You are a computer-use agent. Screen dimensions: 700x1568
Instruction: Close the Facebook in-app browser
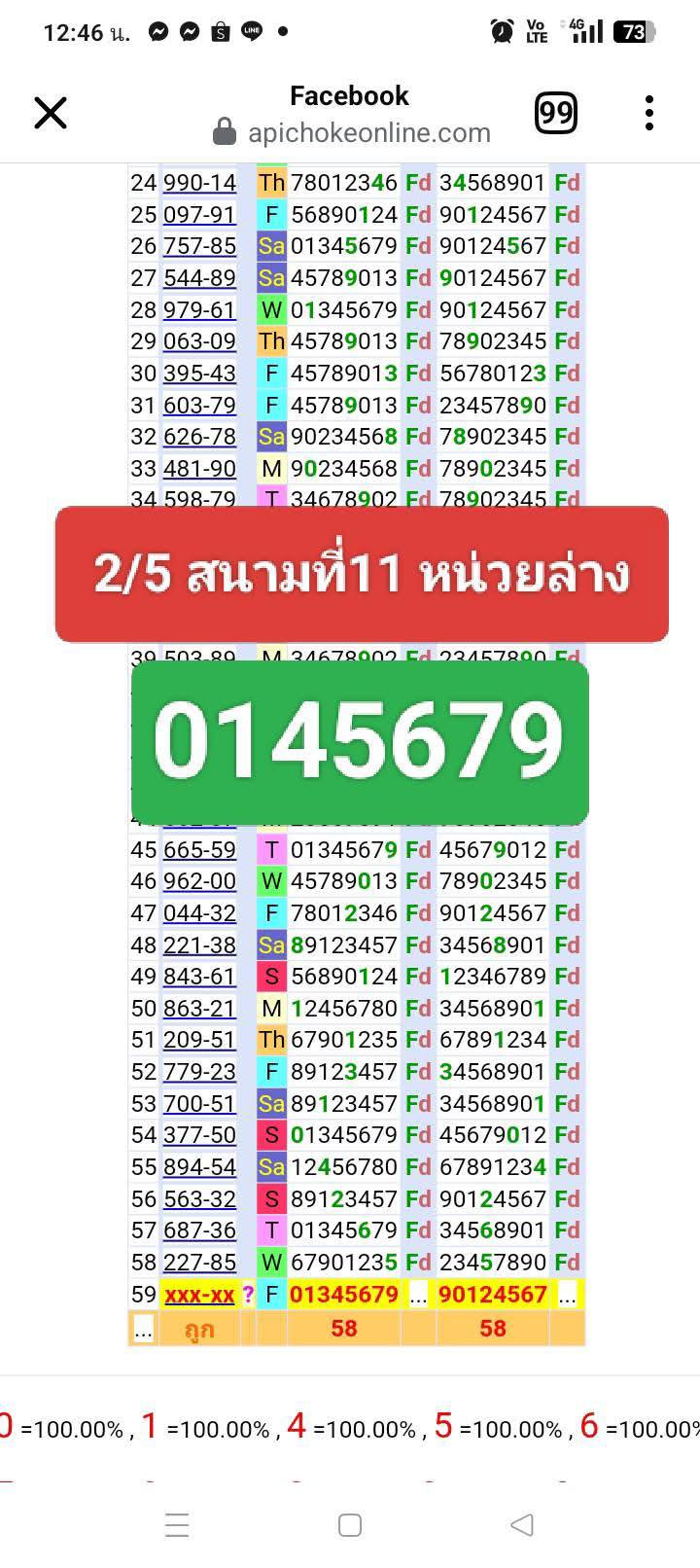point(51,113)
